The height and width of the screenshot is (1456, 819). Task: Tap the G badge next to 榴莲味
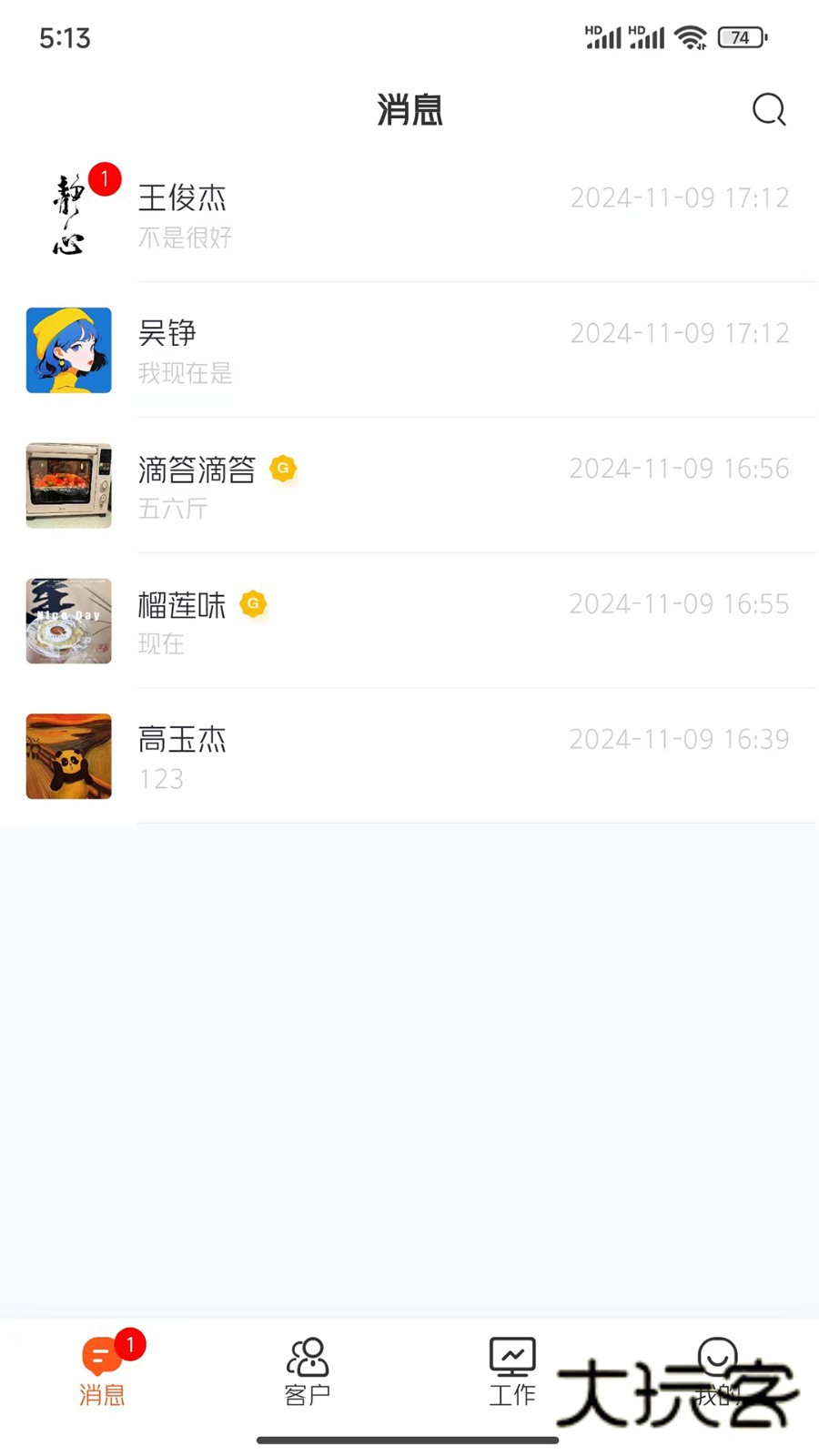tap(253, 603)
